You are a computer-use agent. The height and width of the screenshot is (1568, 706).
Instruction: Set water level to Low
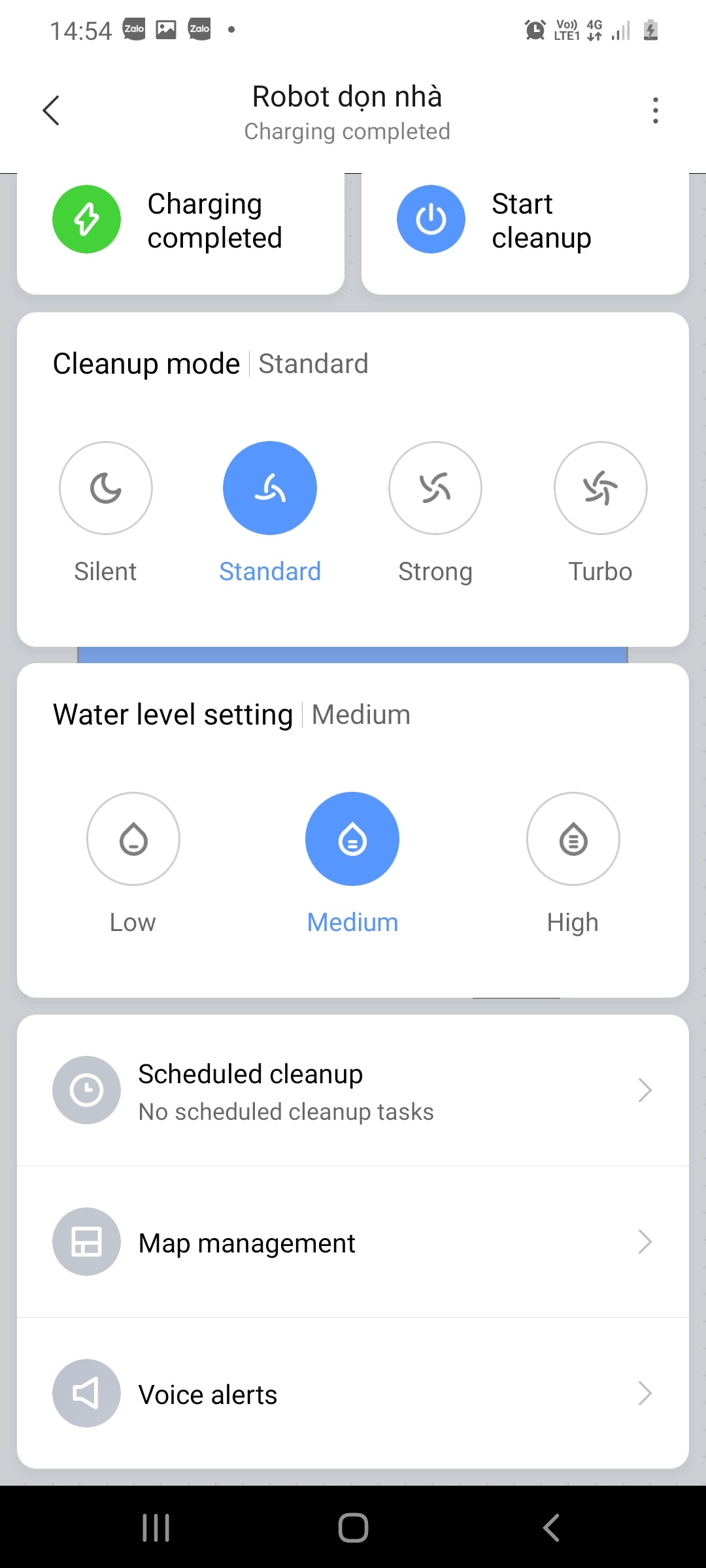coord(133,839)
